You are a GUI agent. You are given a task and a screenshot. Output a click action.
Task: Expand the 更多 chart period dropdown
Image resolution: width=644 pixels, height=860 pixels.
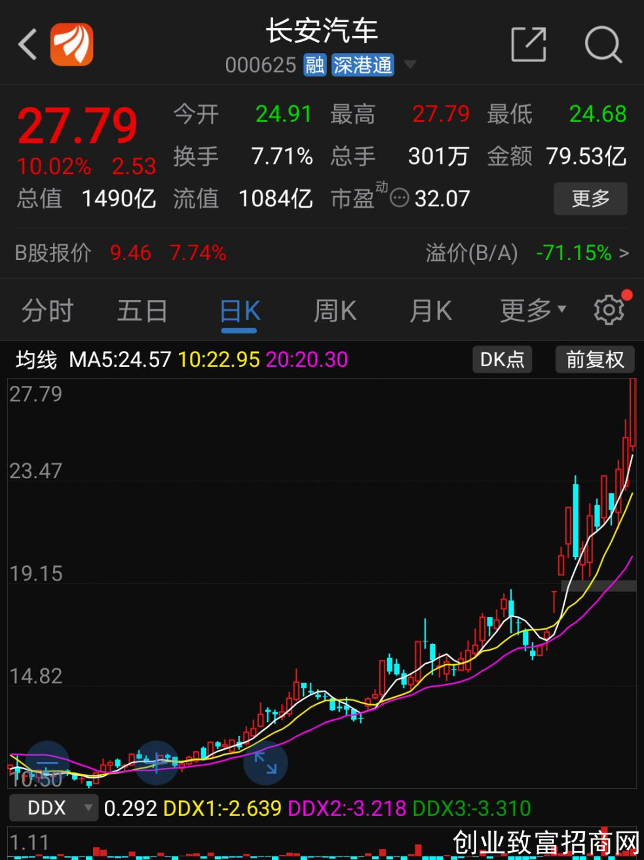tap(532, 311)
